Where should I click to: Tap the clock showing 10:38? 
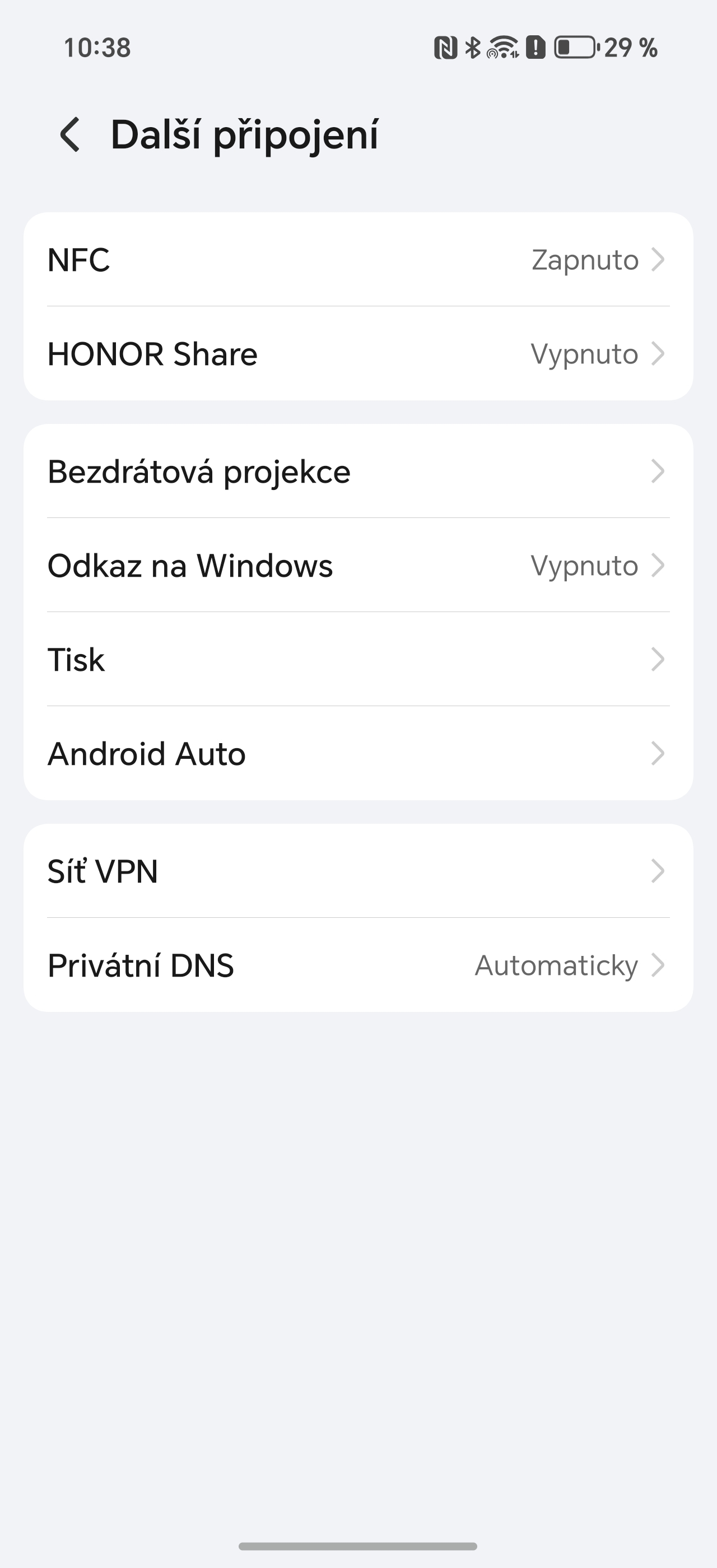coord(97,48)
